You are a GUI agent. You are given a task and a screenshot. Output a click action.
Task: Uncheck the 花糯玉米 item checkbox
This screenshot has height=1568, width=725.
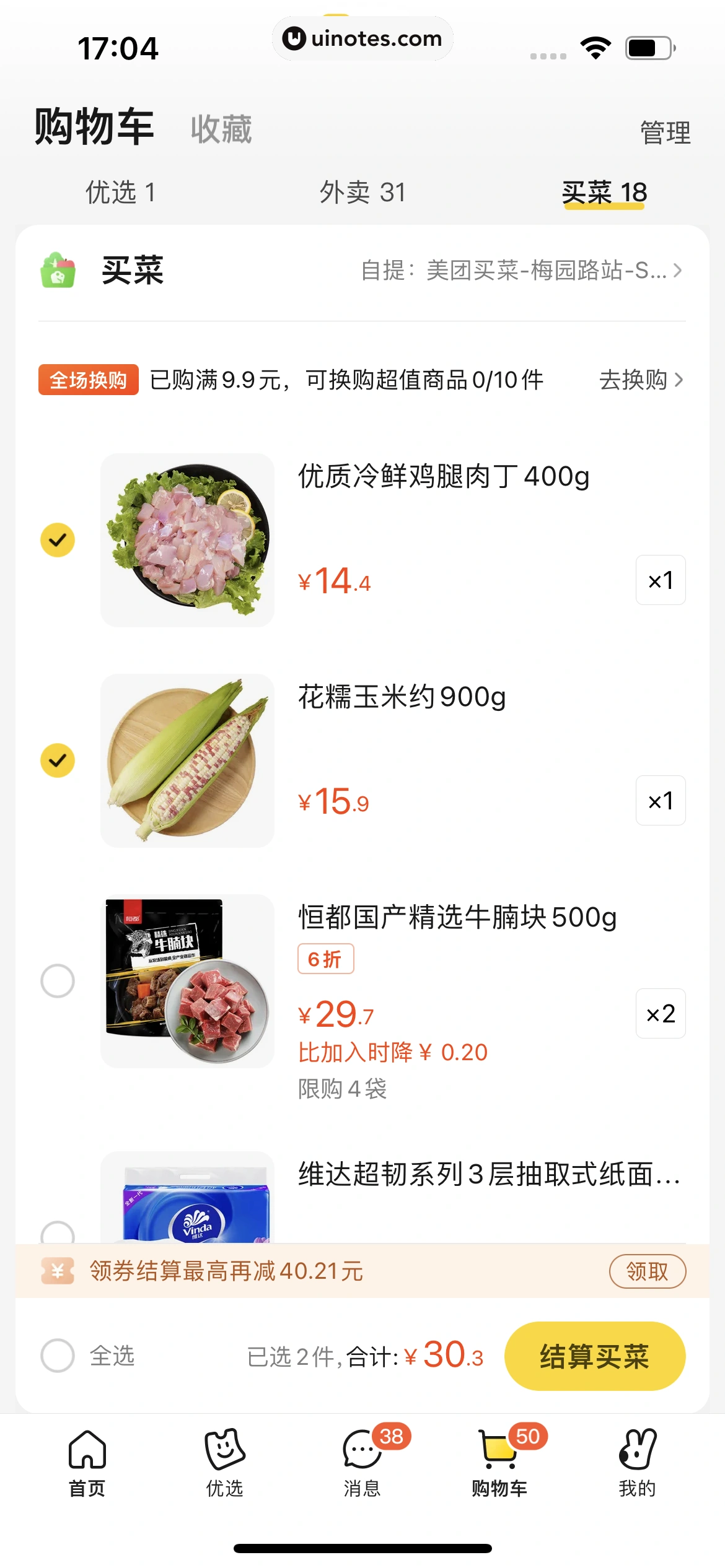pyautogui.click(x=58, y=759)
